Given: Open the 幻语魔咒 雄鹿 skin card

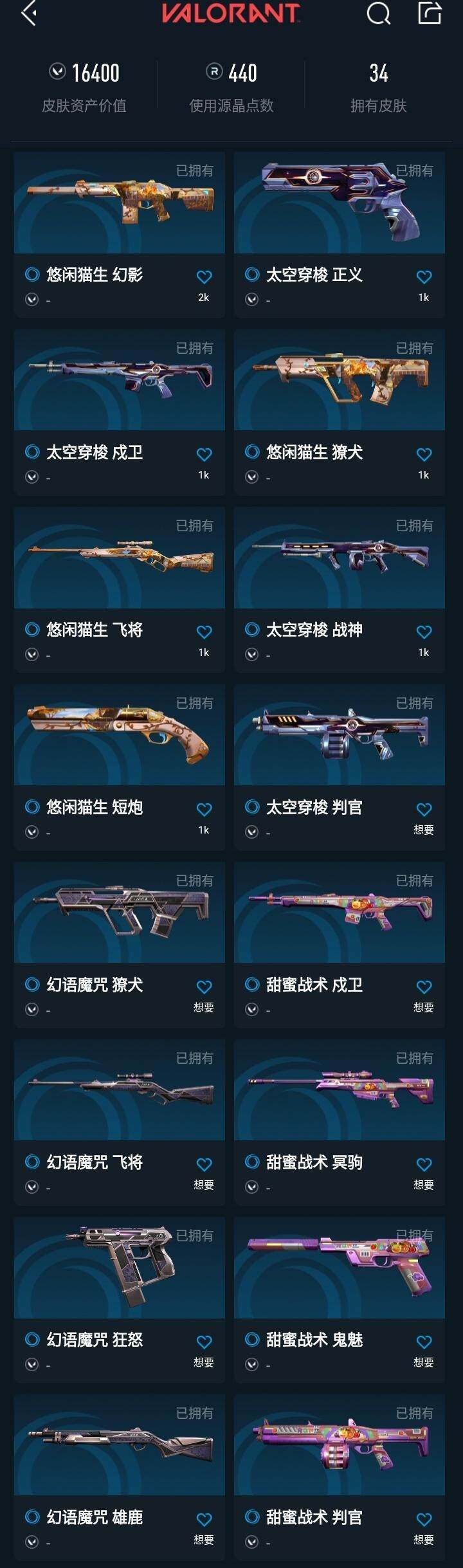Looking at the screenshot, I should coord(120,1446).
